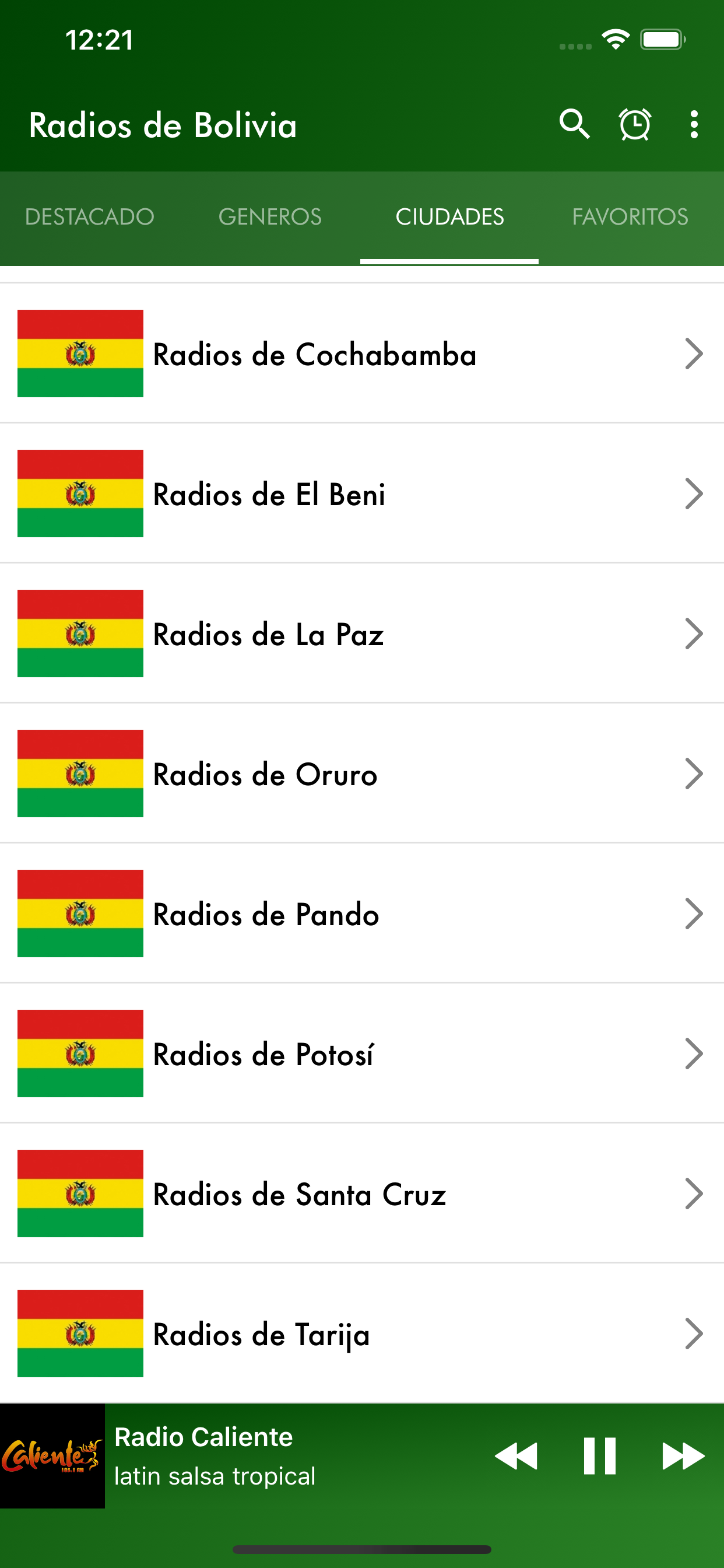Screen dimensions: 724x1568
Task: Open the Radio Caliente now-playing artwork
Action: [52, 1456]
